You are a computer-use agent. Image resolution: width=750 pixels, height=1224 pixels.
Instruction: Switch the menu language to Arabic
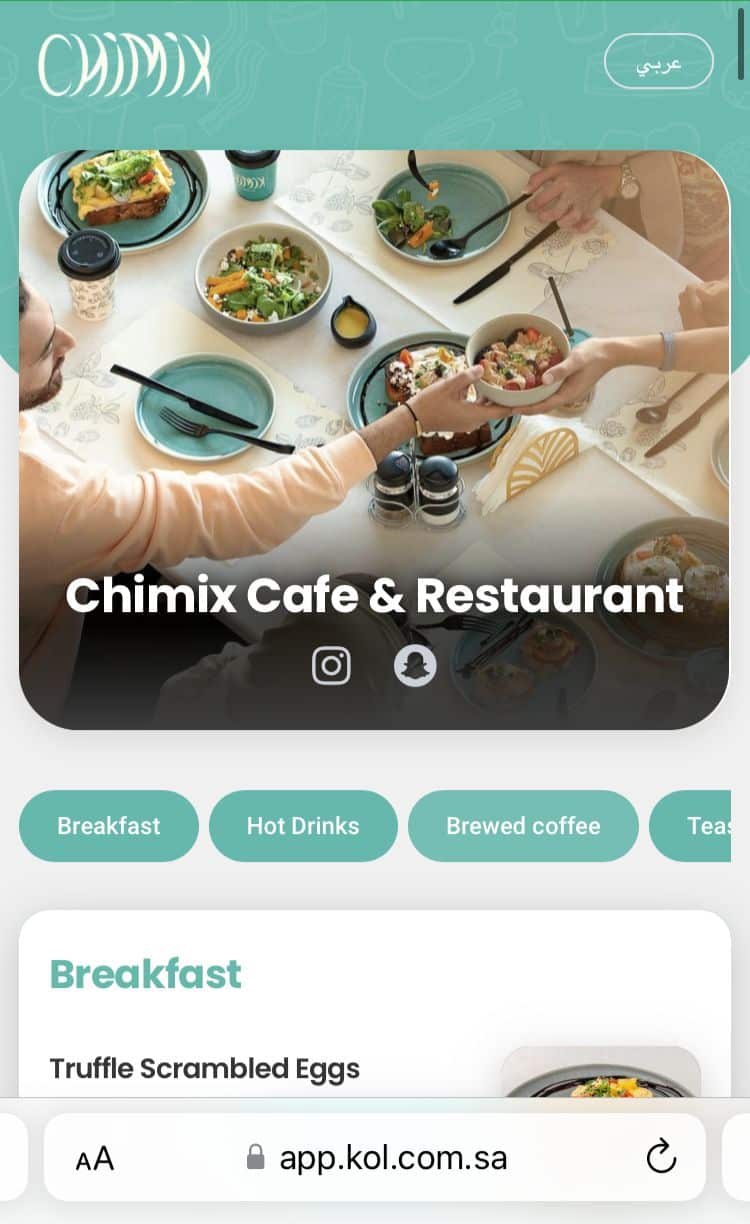tap(658, 62)
